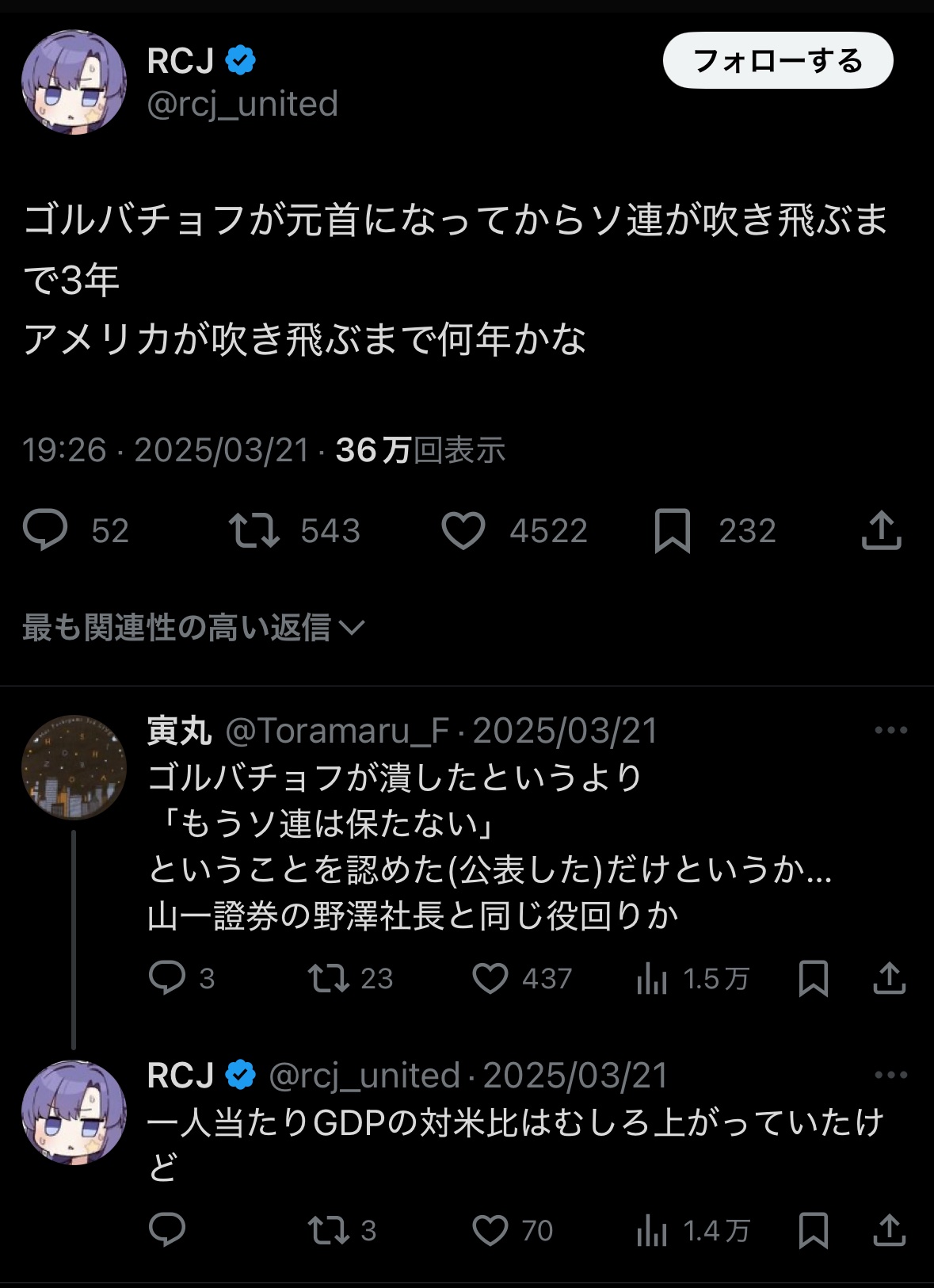The image size is (934, 1288).
Task: Like 寅丸's reply with 437 likes
Action: pyautogui.click(x=490, y=978)
